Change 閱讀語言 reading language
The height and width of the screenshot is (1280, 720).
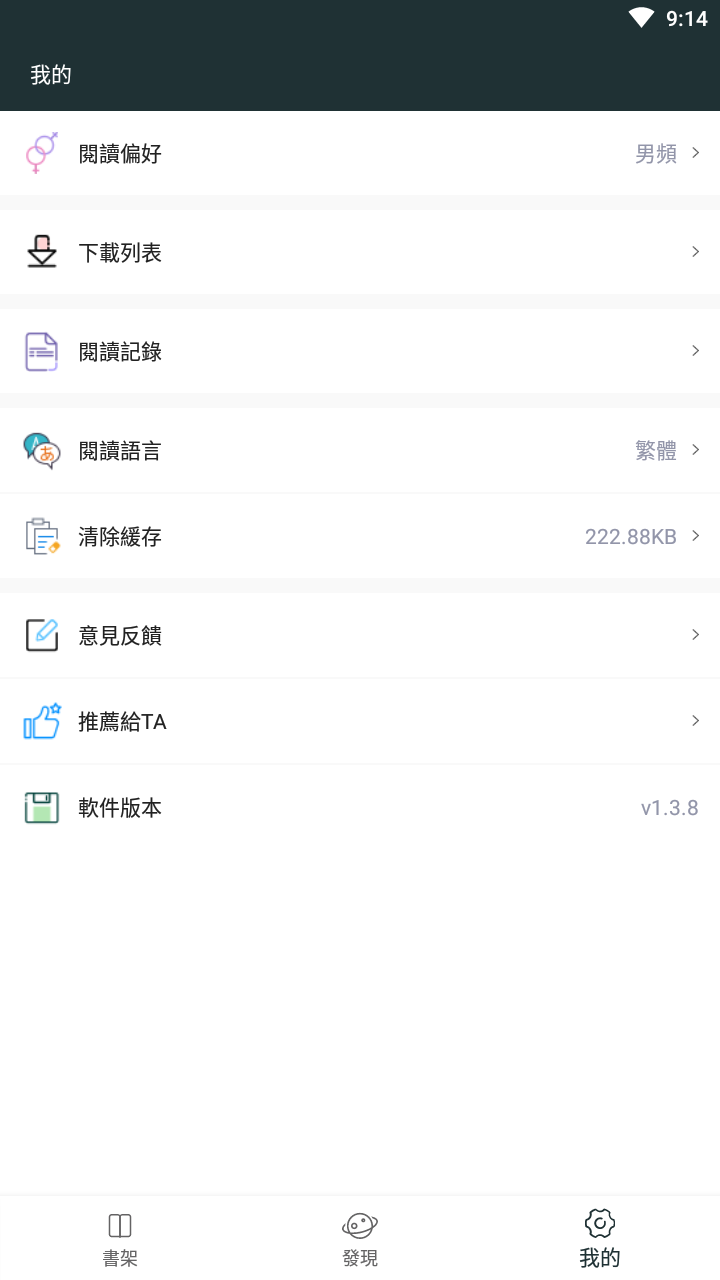[x=360, y=451]
